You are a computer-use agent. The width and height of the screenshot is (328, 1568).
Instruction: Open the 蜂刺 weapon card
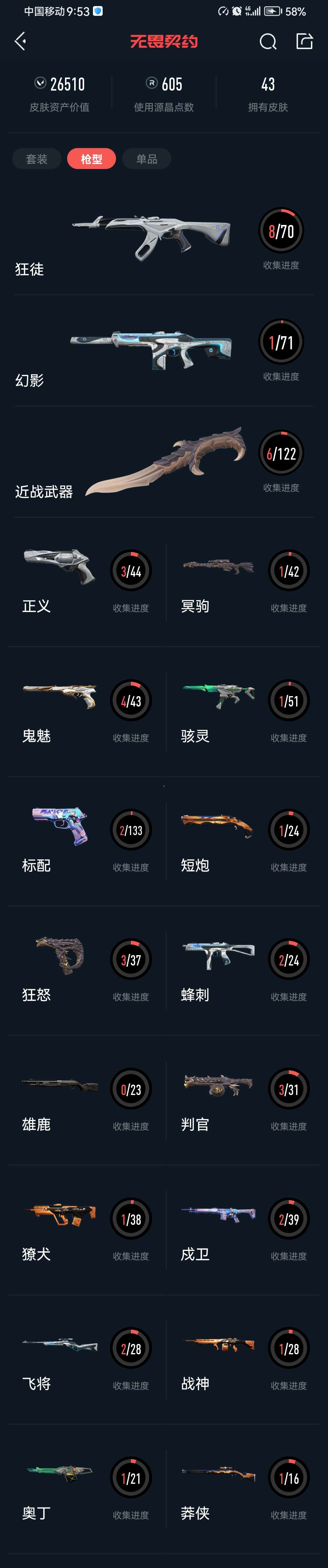[x=243, y=970]
